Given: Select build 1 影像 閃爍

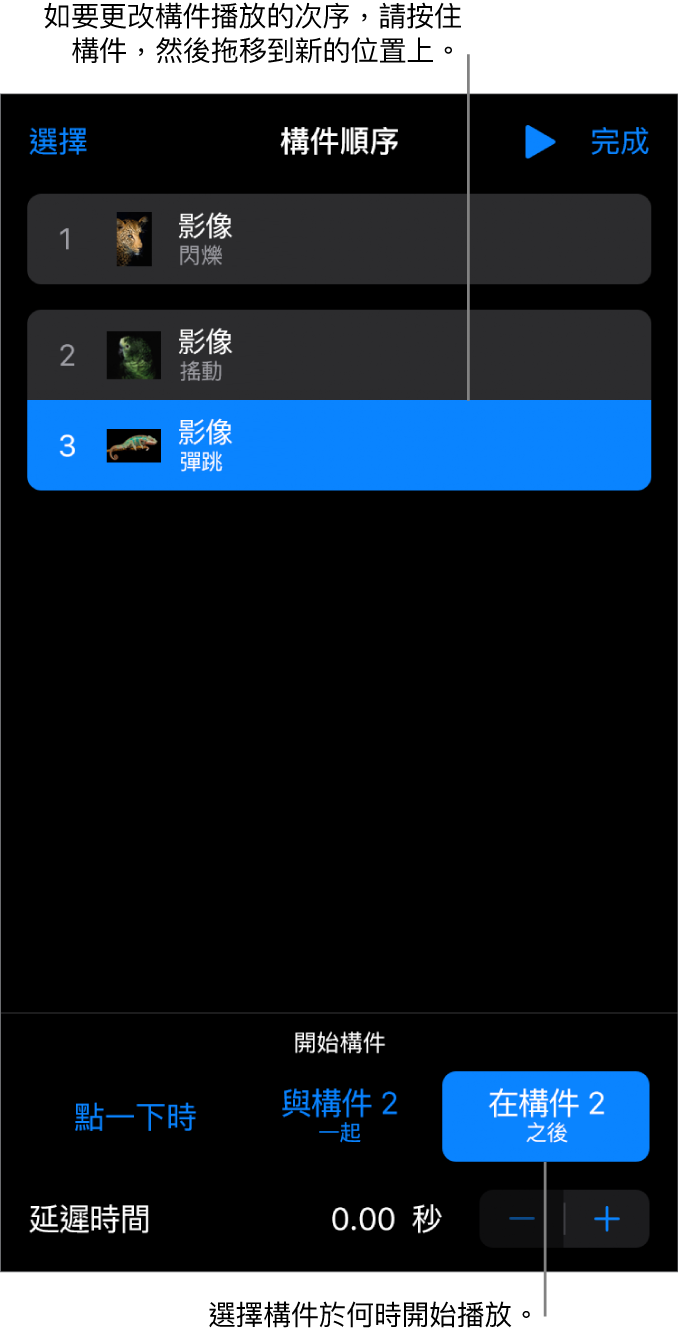Looking at the screenshot, I should pyautogui.click(x=338, y=239).
